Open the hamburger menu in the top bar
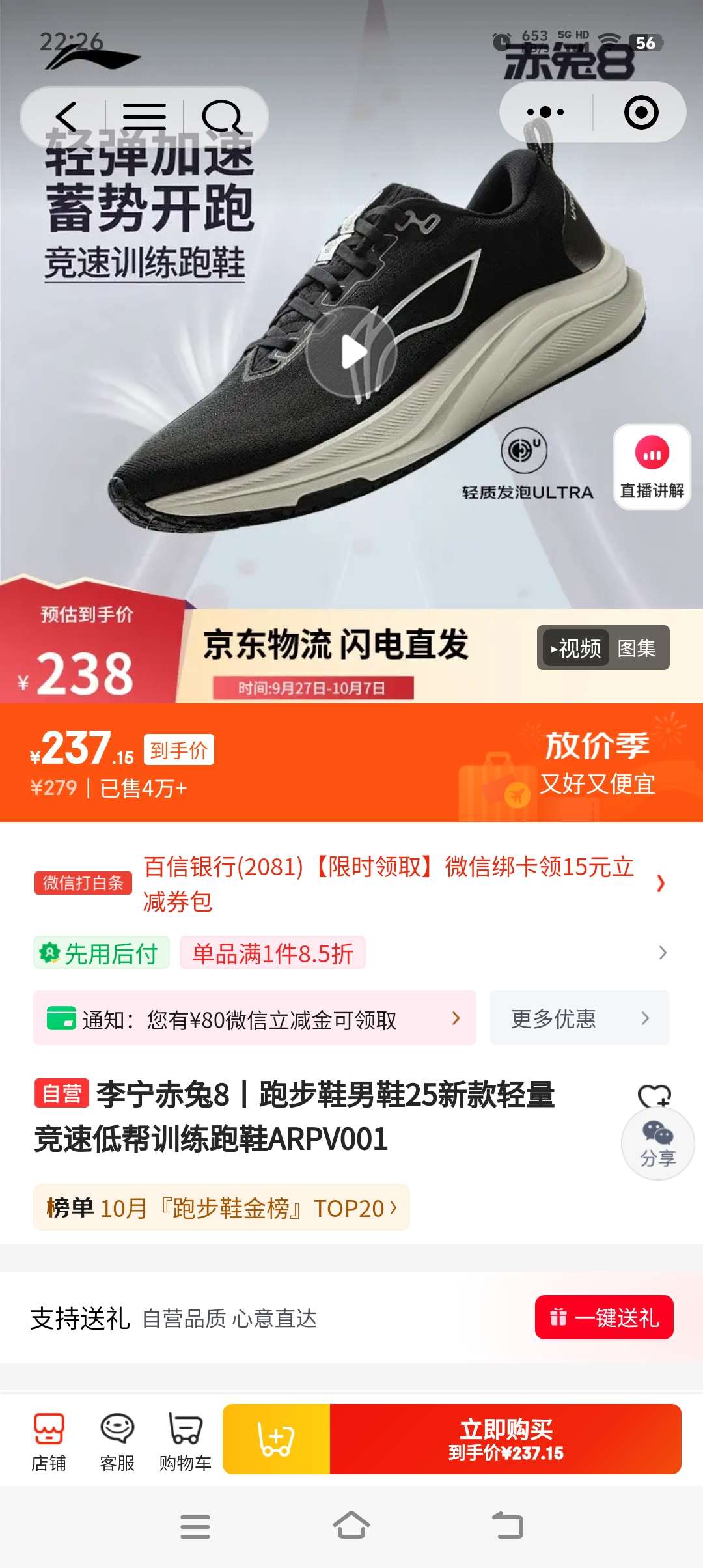 coord(145,117)
